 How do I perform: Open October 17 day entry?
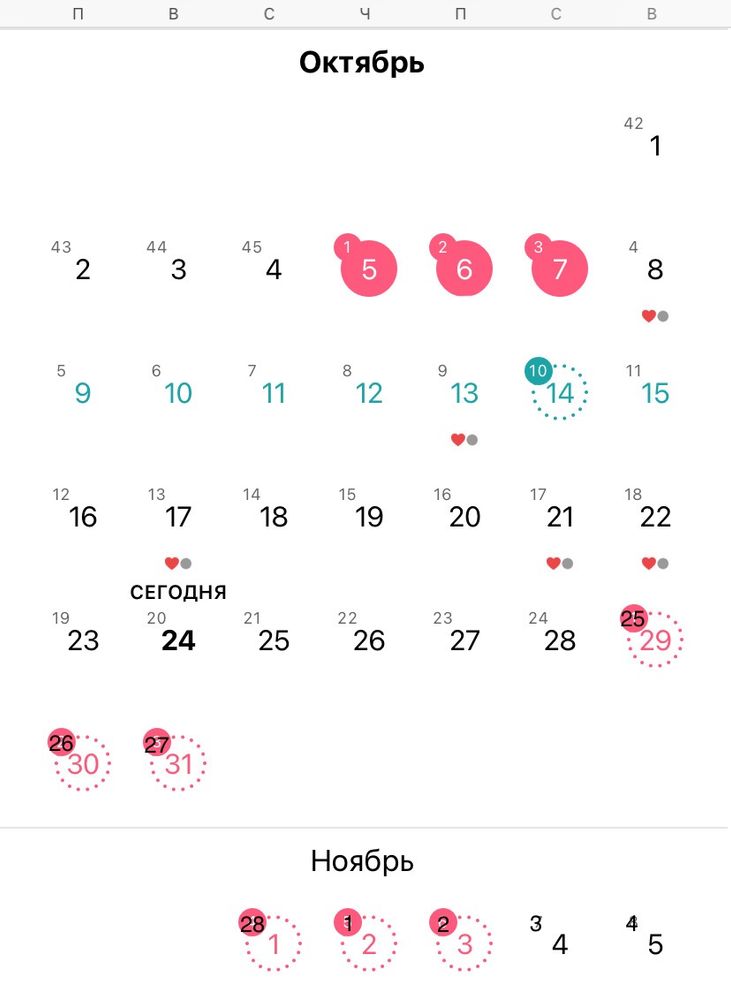[x=178, y=517]
